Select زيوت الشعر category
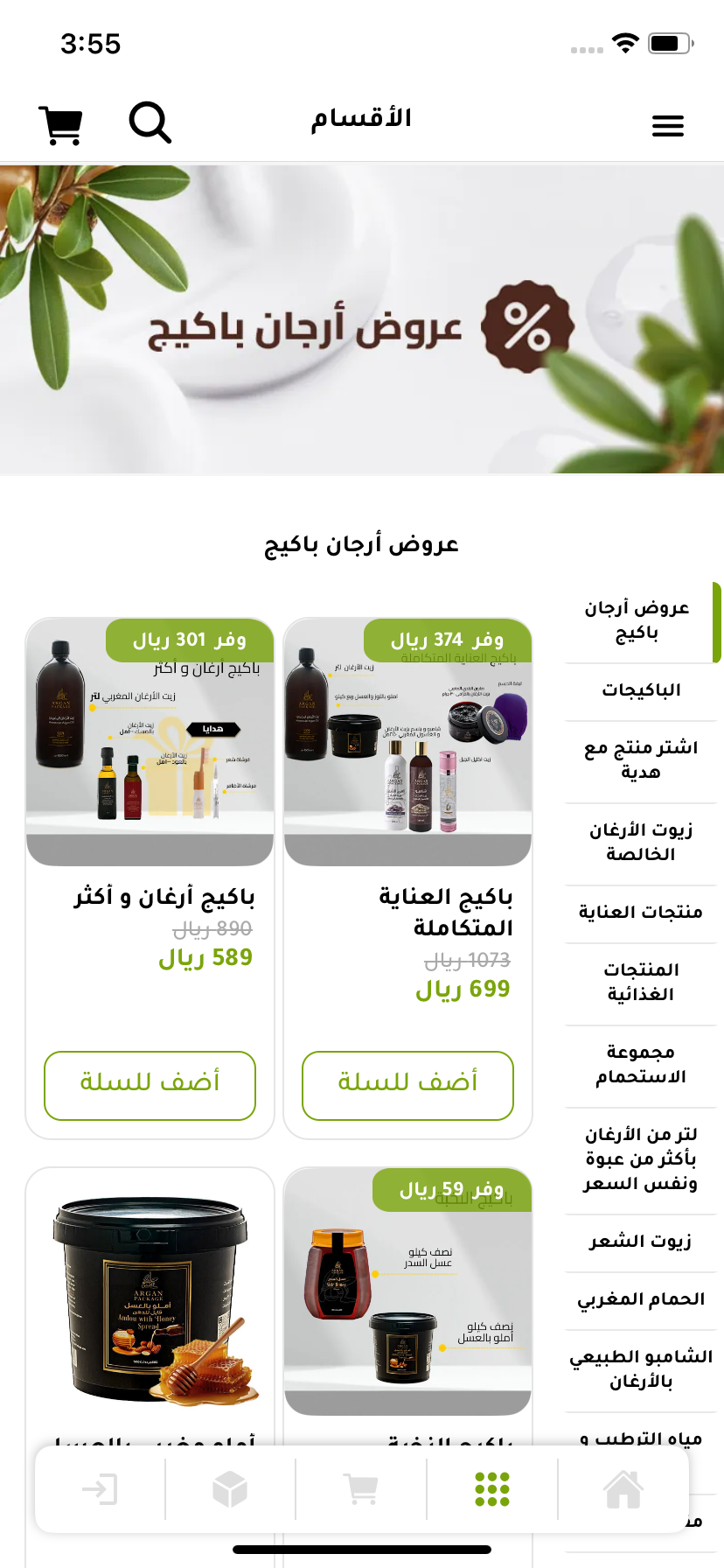Image resolution: width=724 pixels, height=1568 pixels. click(640, 1242)
